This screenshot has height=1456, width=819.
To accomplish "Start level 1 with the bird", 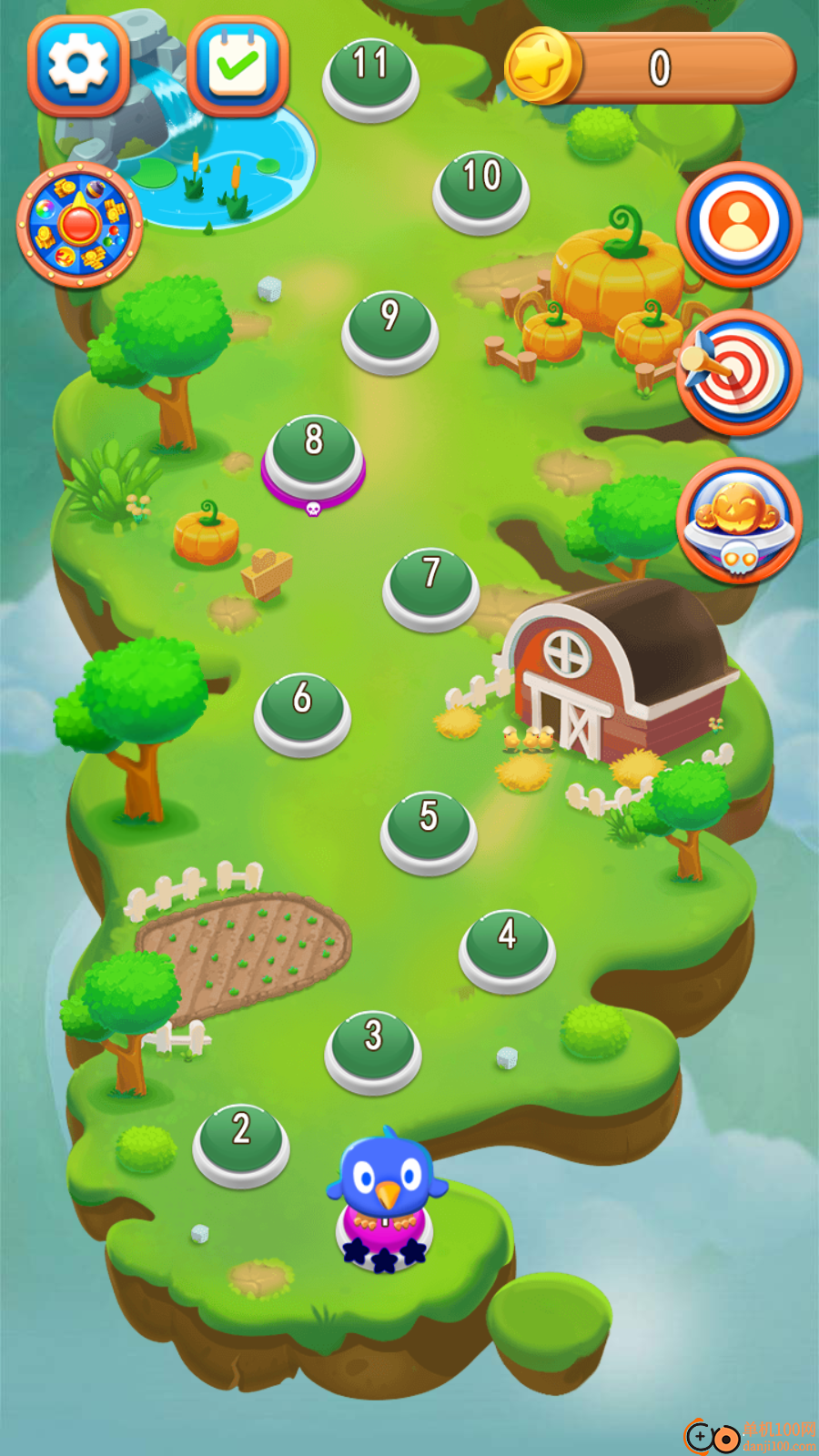I will tap(386, 1201).
